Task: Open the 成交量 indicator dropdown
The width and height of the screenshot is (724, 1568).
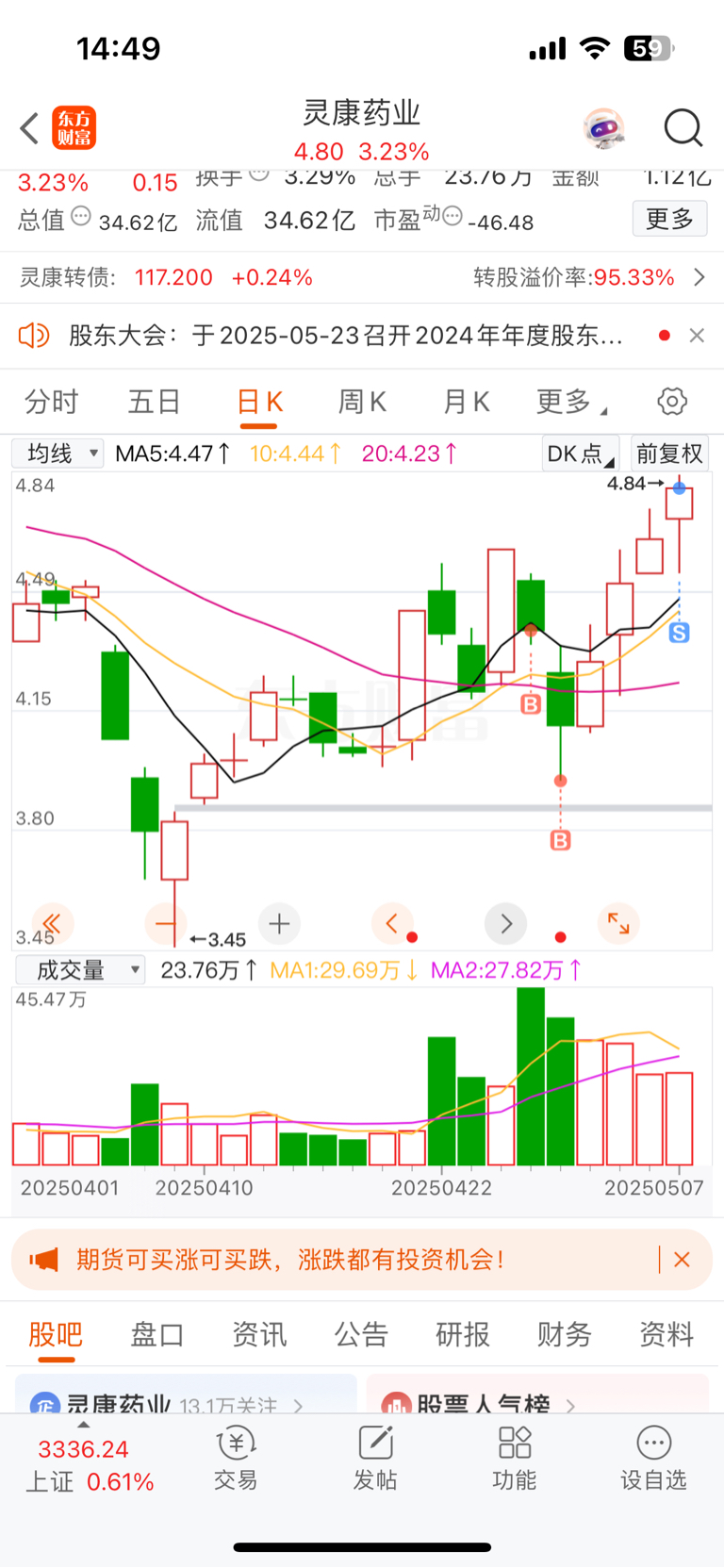Action: 80,970
